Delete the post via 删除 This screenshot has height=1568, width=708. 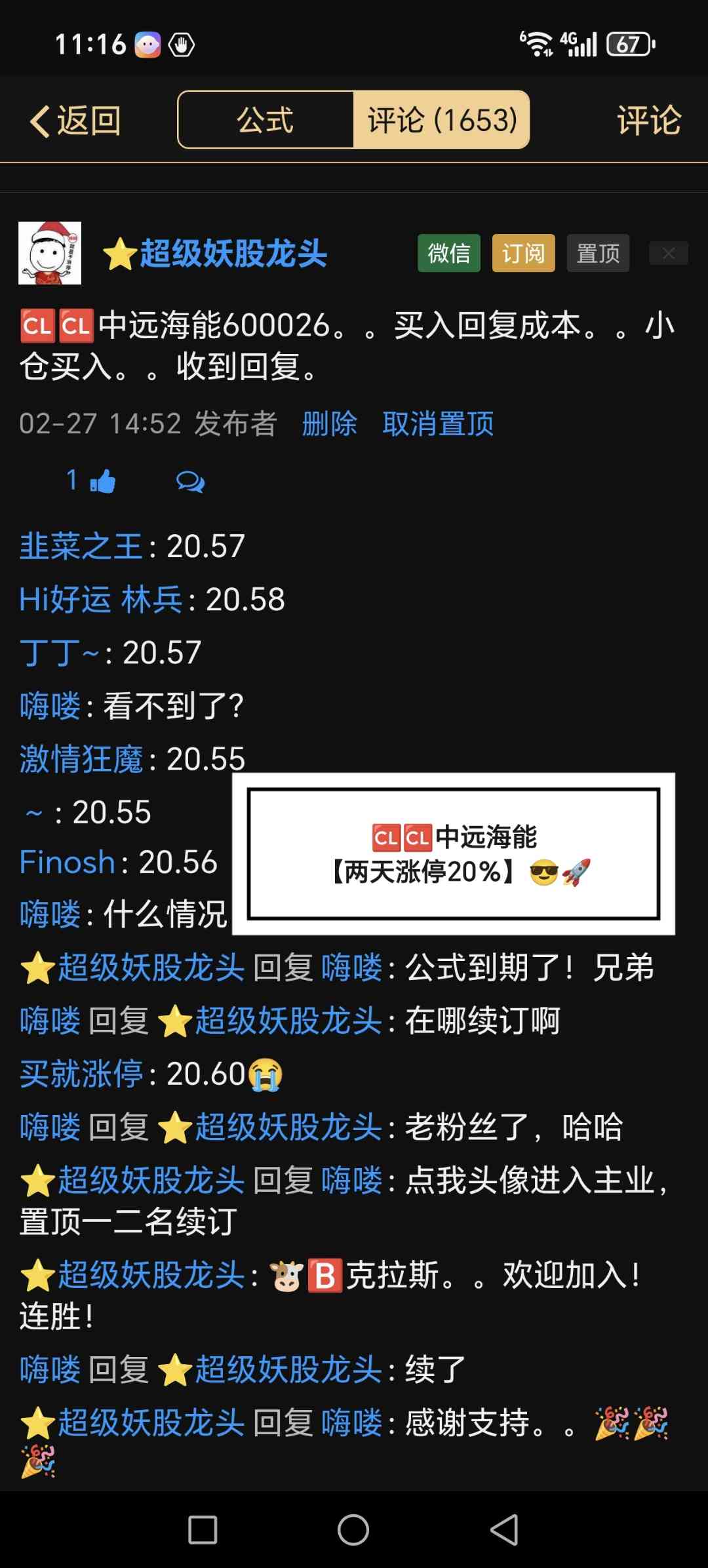329,424
